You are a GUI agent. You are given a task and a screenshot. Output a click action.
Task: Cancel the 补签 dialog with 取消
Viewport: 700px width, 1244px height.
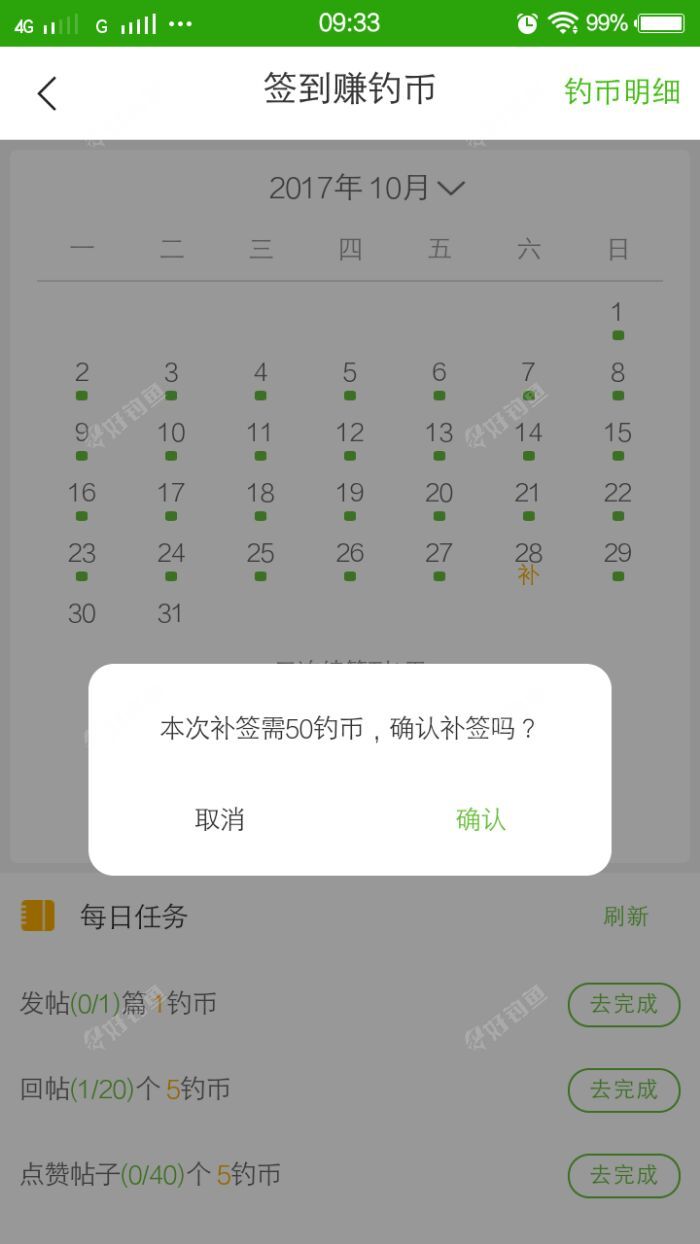(x=219, y=820)
